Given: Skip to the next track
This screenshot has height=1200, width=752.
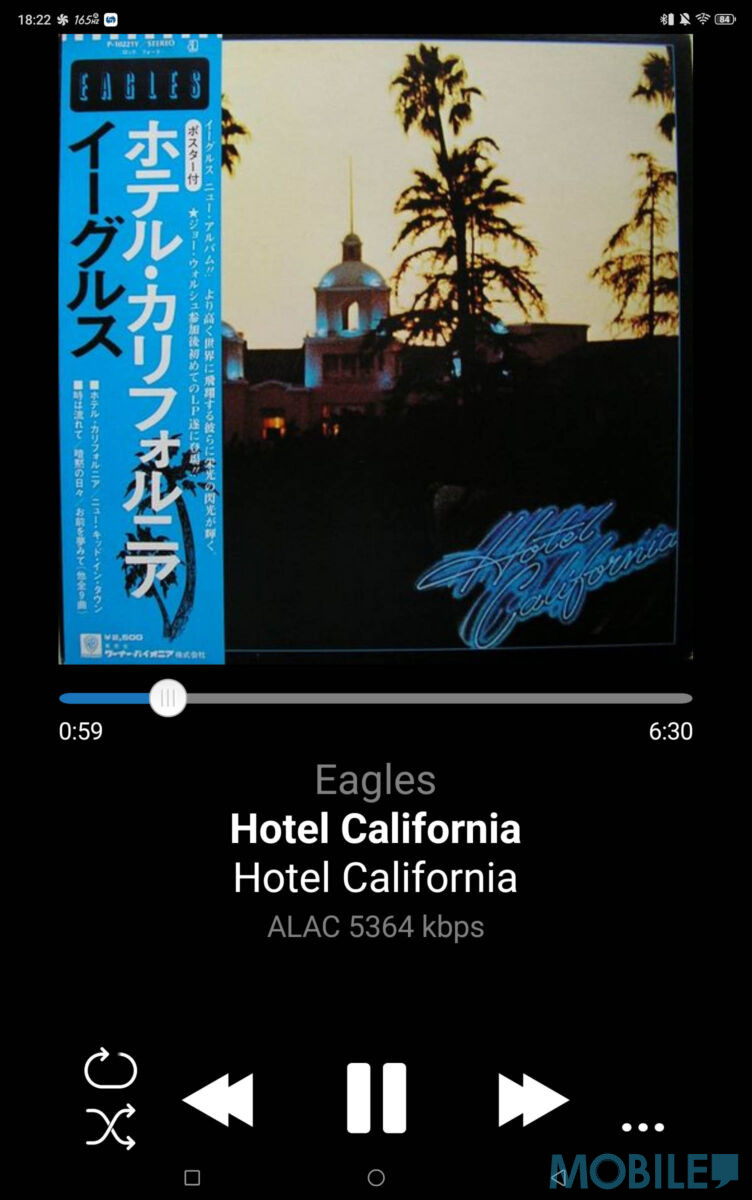Looking at the screenshot, I should [x=532, y=1100].
